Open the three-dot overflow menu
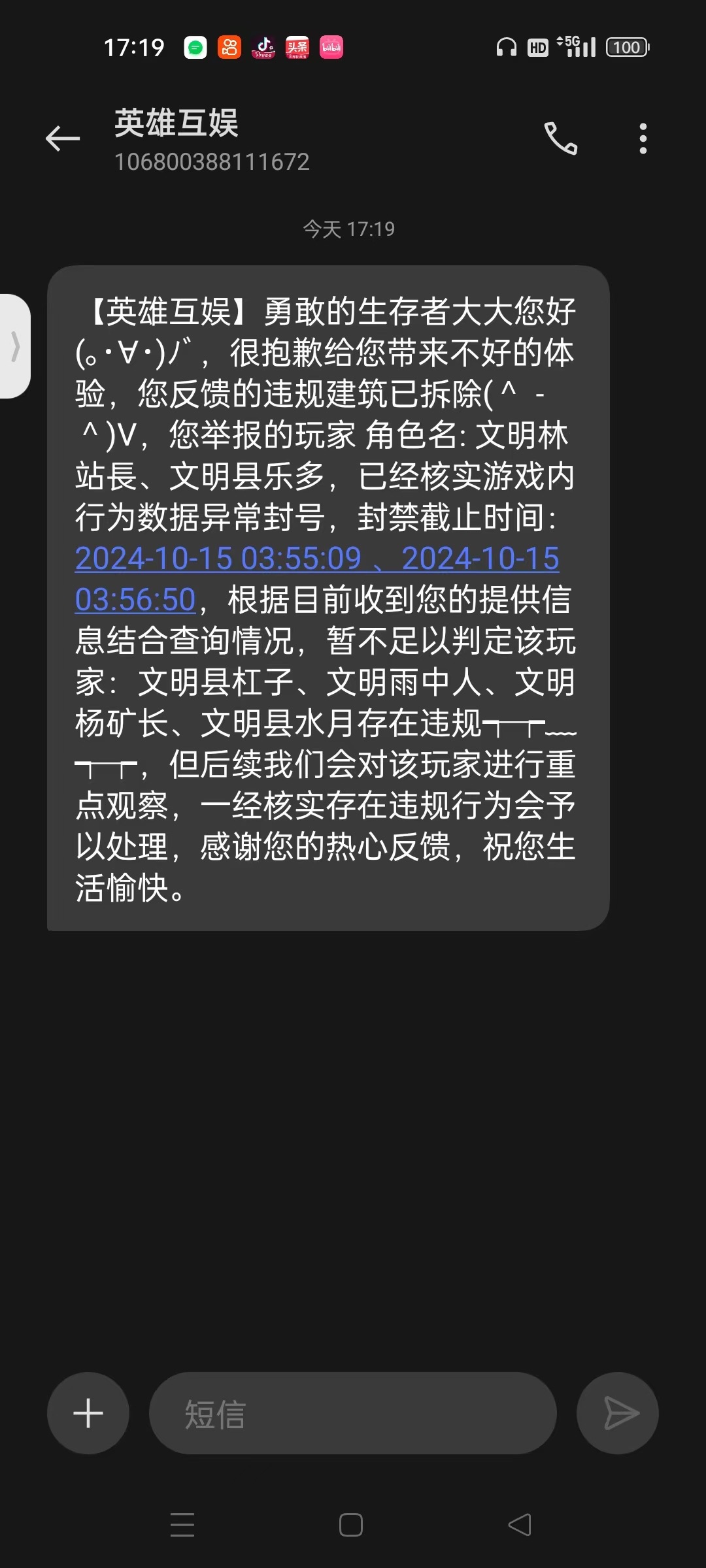This screenshot has width=706, height=1568. pyautogui.click(x=643, y=139)
